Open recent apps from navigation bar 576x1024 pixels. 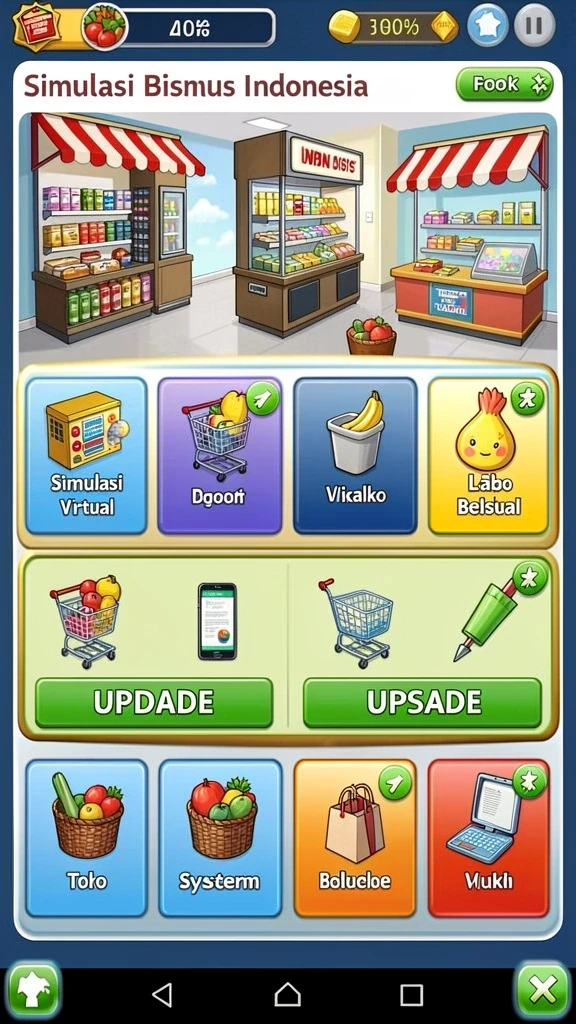click(411, 995)
